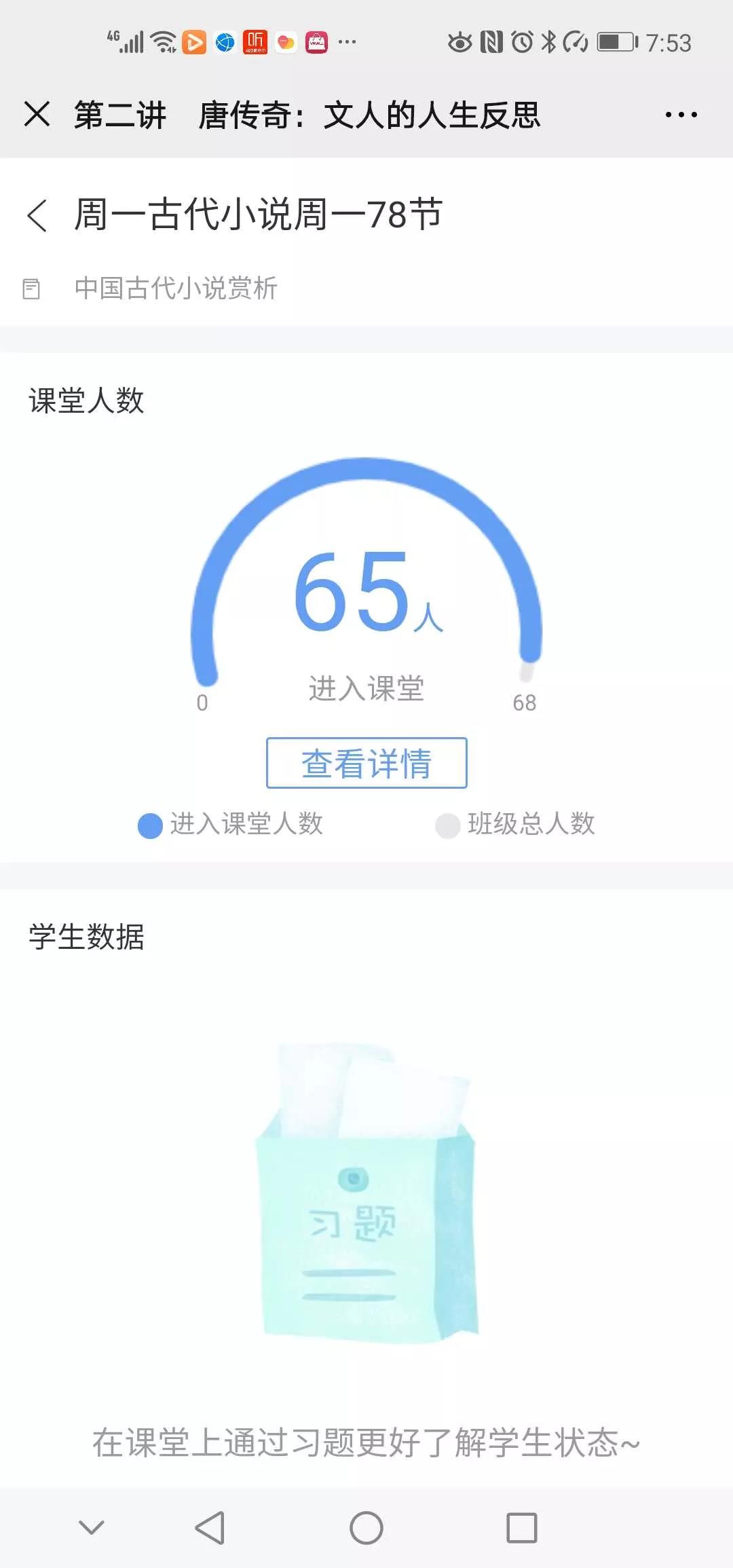Go back using the arrow beside 周一古代小说周一78节
The width and height of the screenshot is (733, 1568).
[x=37, y=216]
